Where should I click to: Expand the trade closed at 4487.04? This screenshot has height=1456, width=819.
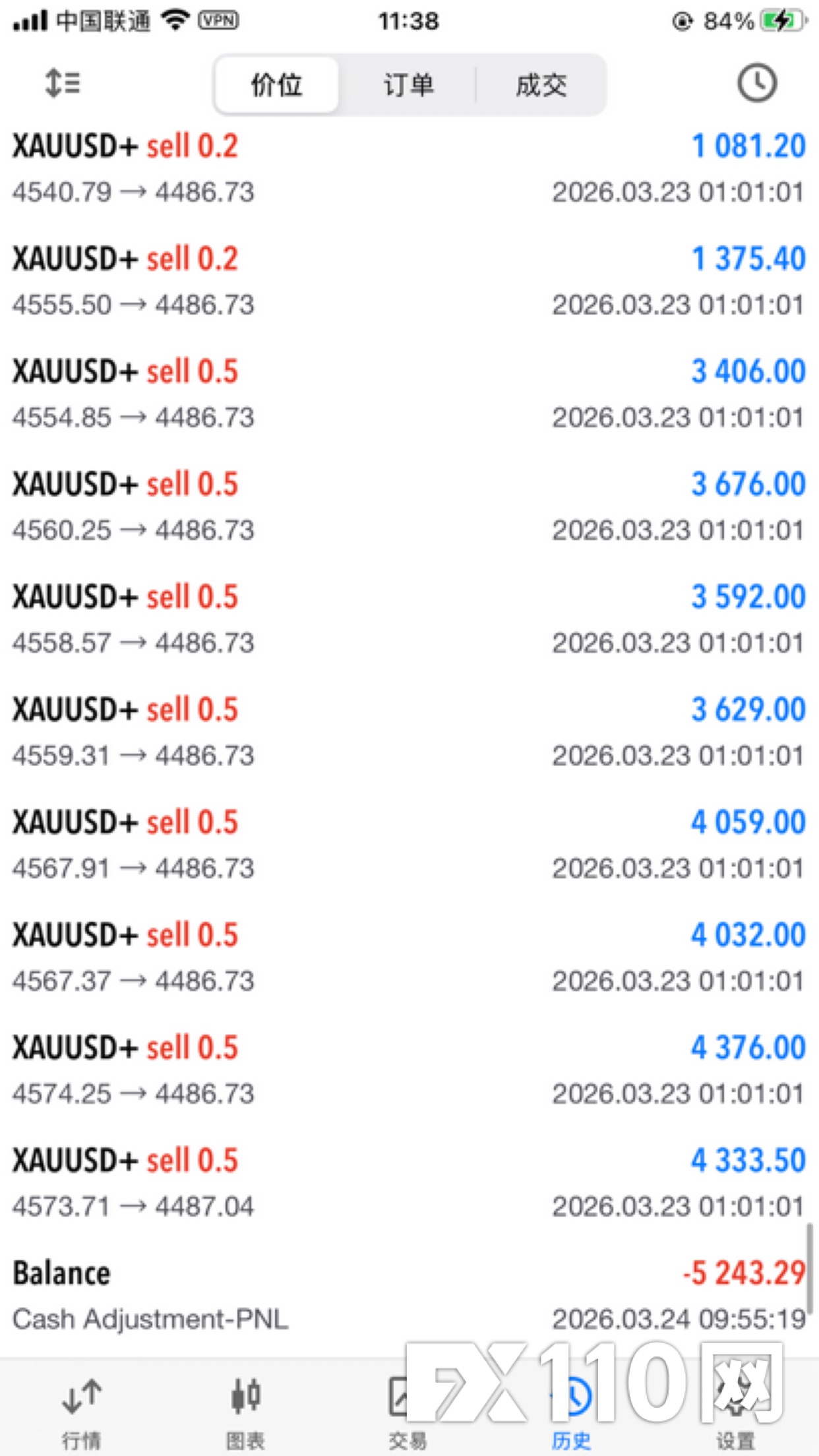coord(409,1184)
